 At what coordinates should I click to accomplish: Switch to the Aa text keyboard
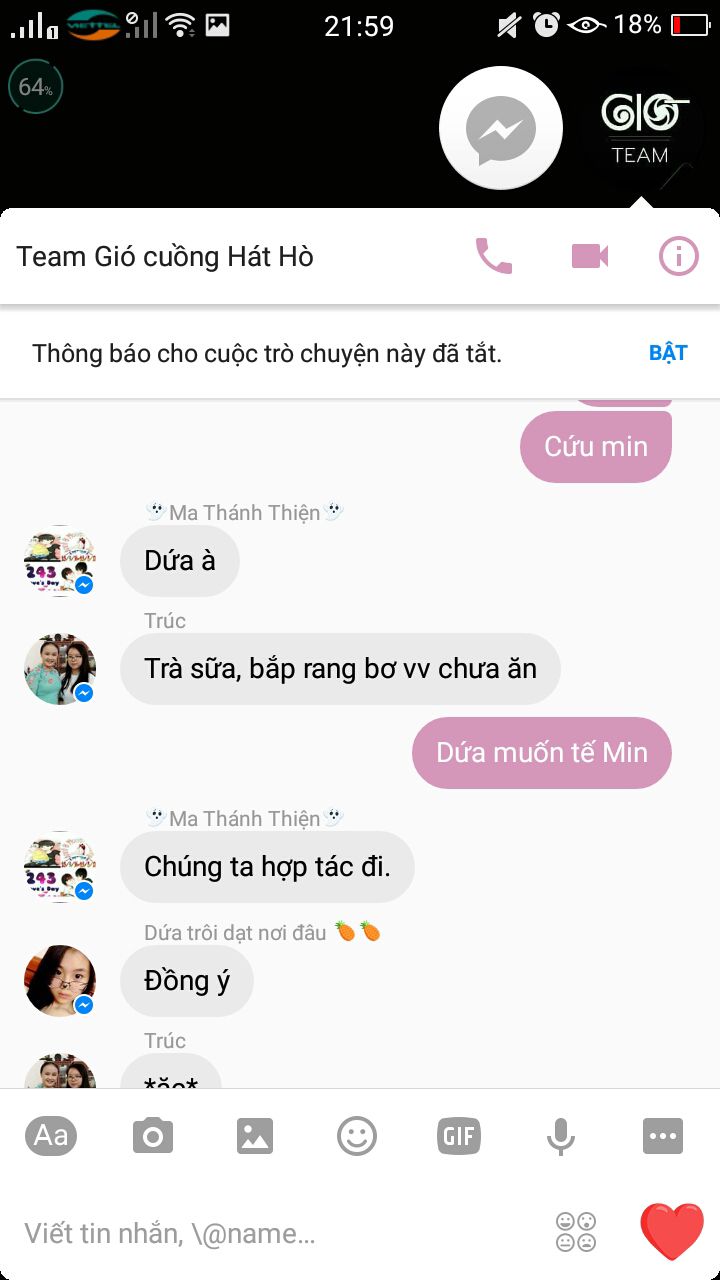(x=50, y=1136)
